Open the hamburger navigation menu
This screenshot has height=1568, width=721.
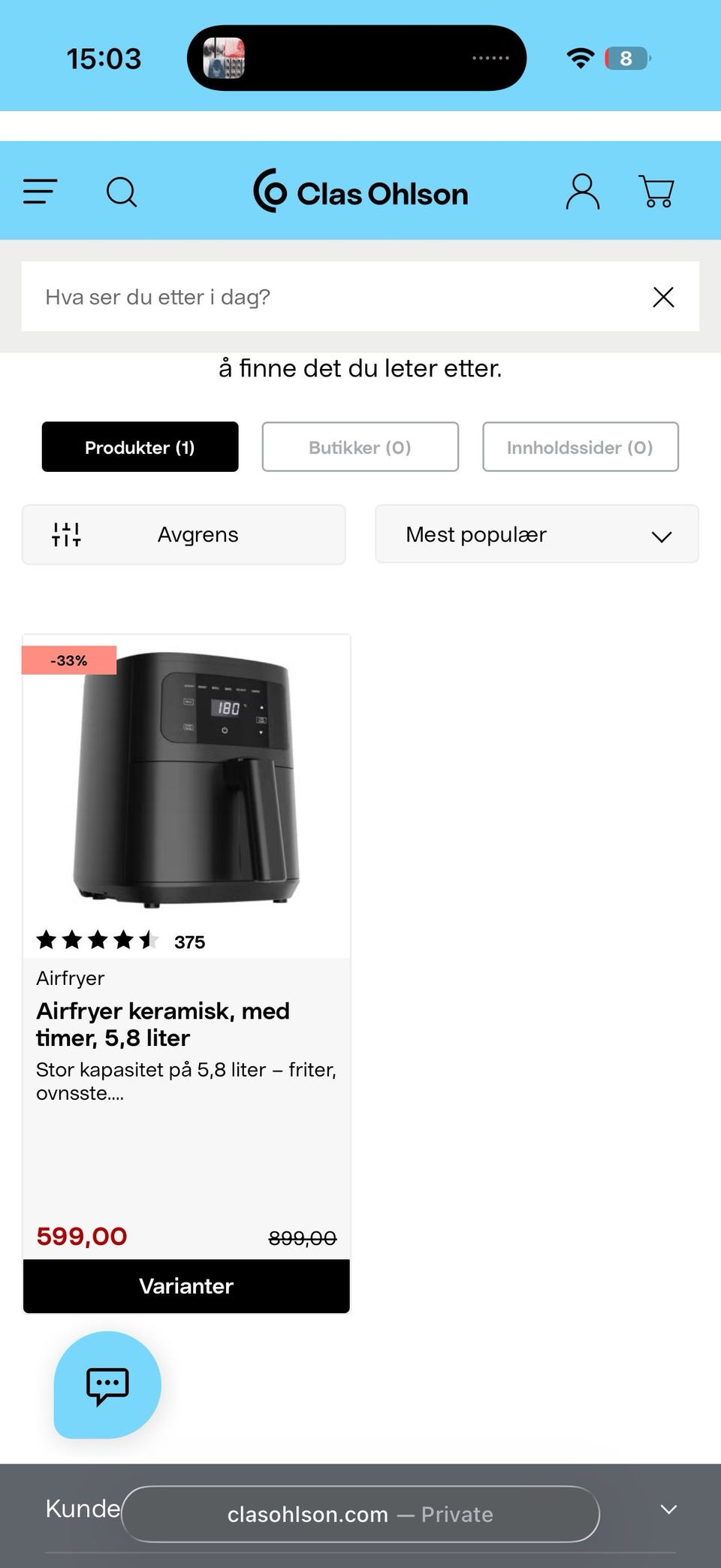40,192
